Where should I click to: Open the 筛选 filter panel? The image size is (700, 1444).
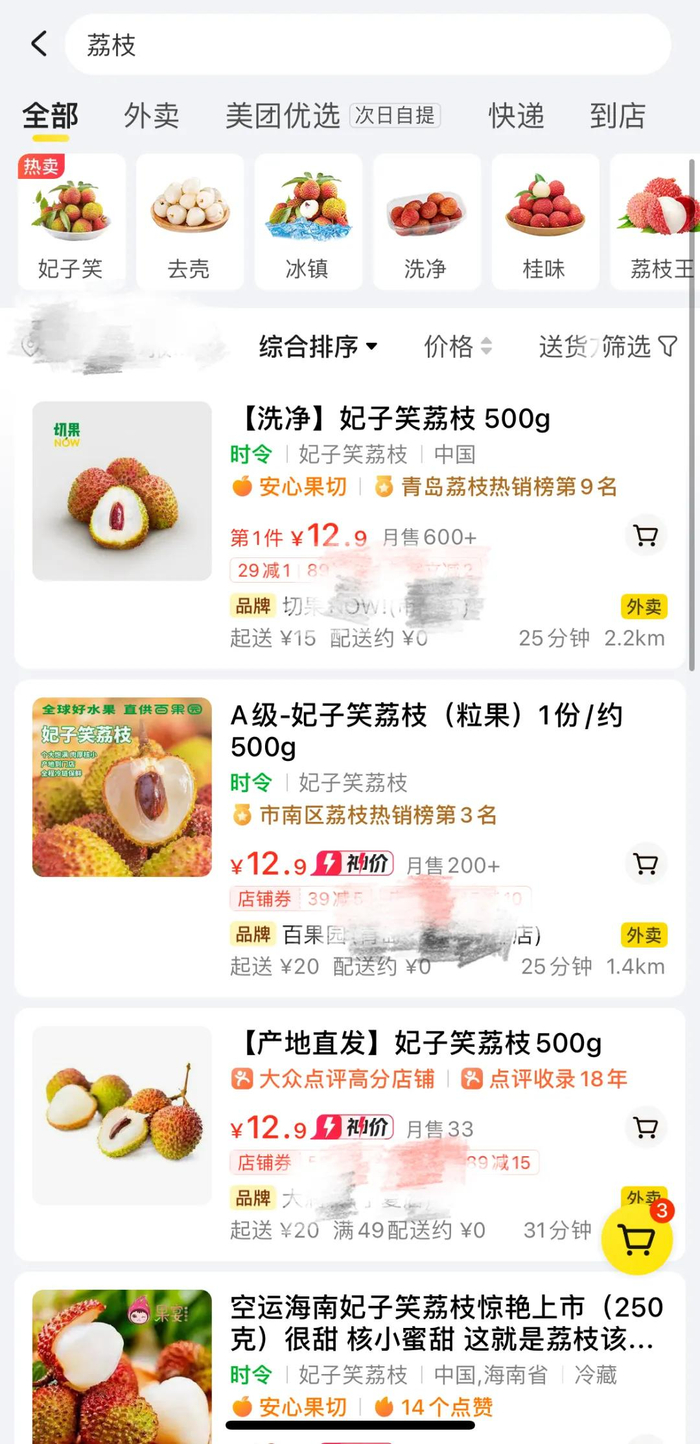point(640,347)
